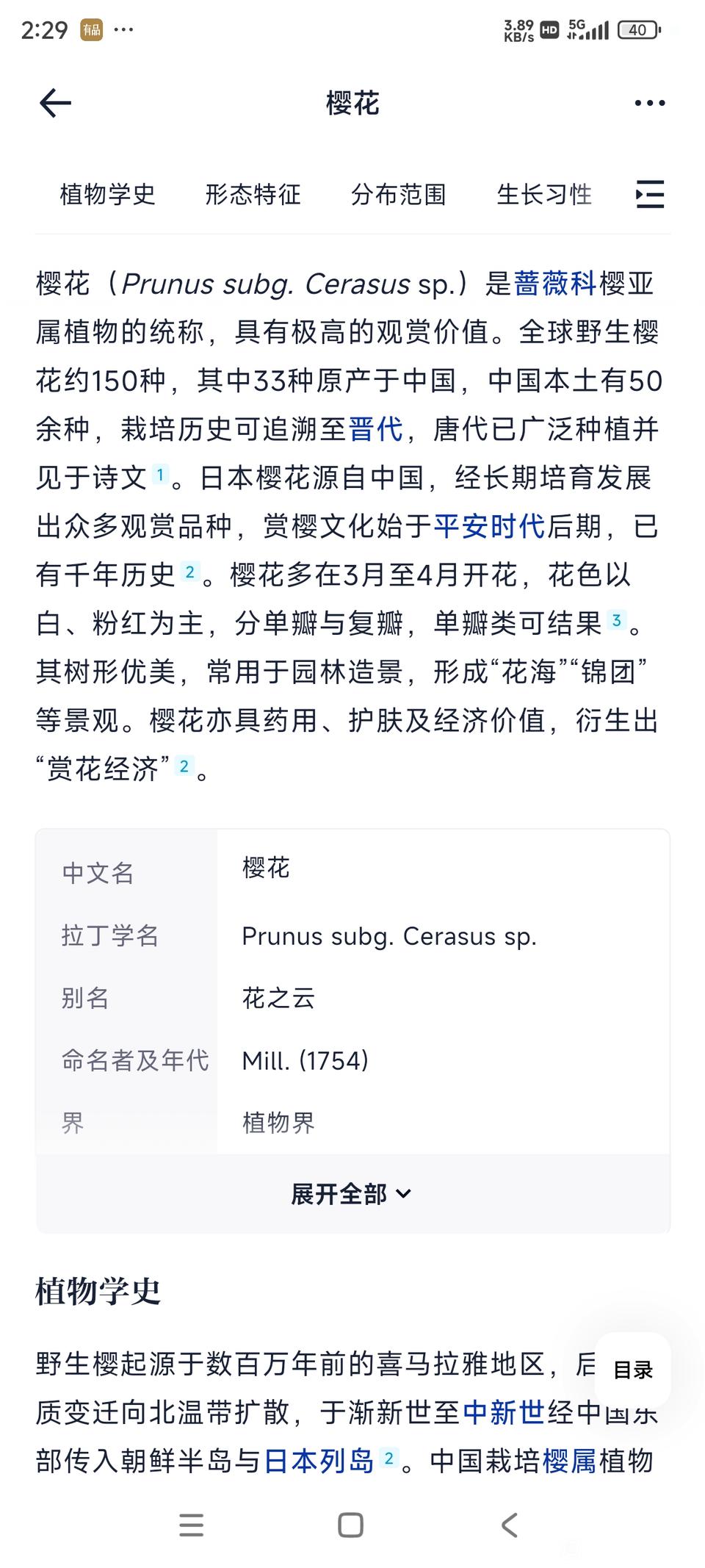View reference 1 after 见于诗文
Screen dimensions: 705x1568
[x=160, y=475]
